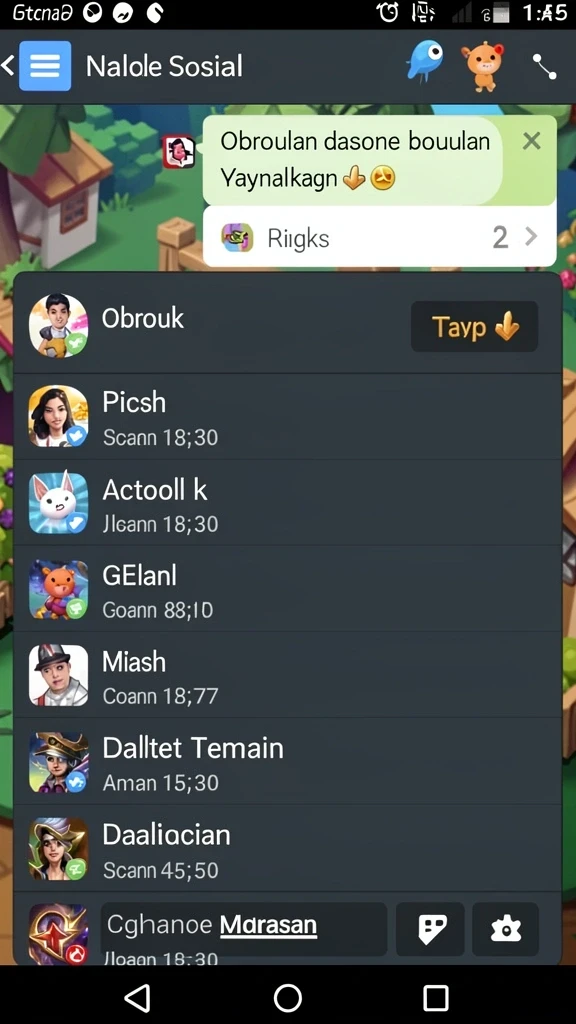Open the hamburger menu button
The image size is (576, 1024).
pos(45,65)
